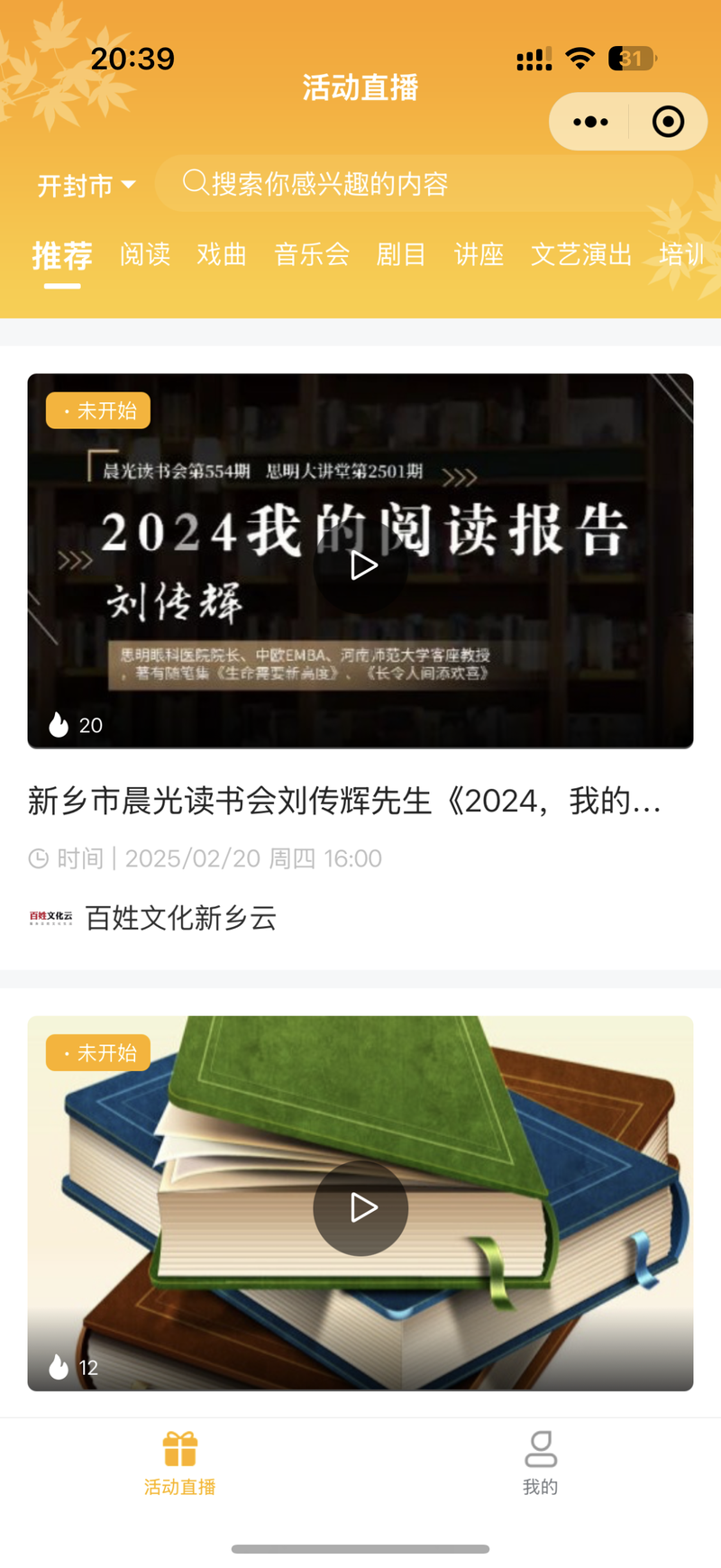
Task: Select the 推荐 tab
Action: tap(62, 255)
